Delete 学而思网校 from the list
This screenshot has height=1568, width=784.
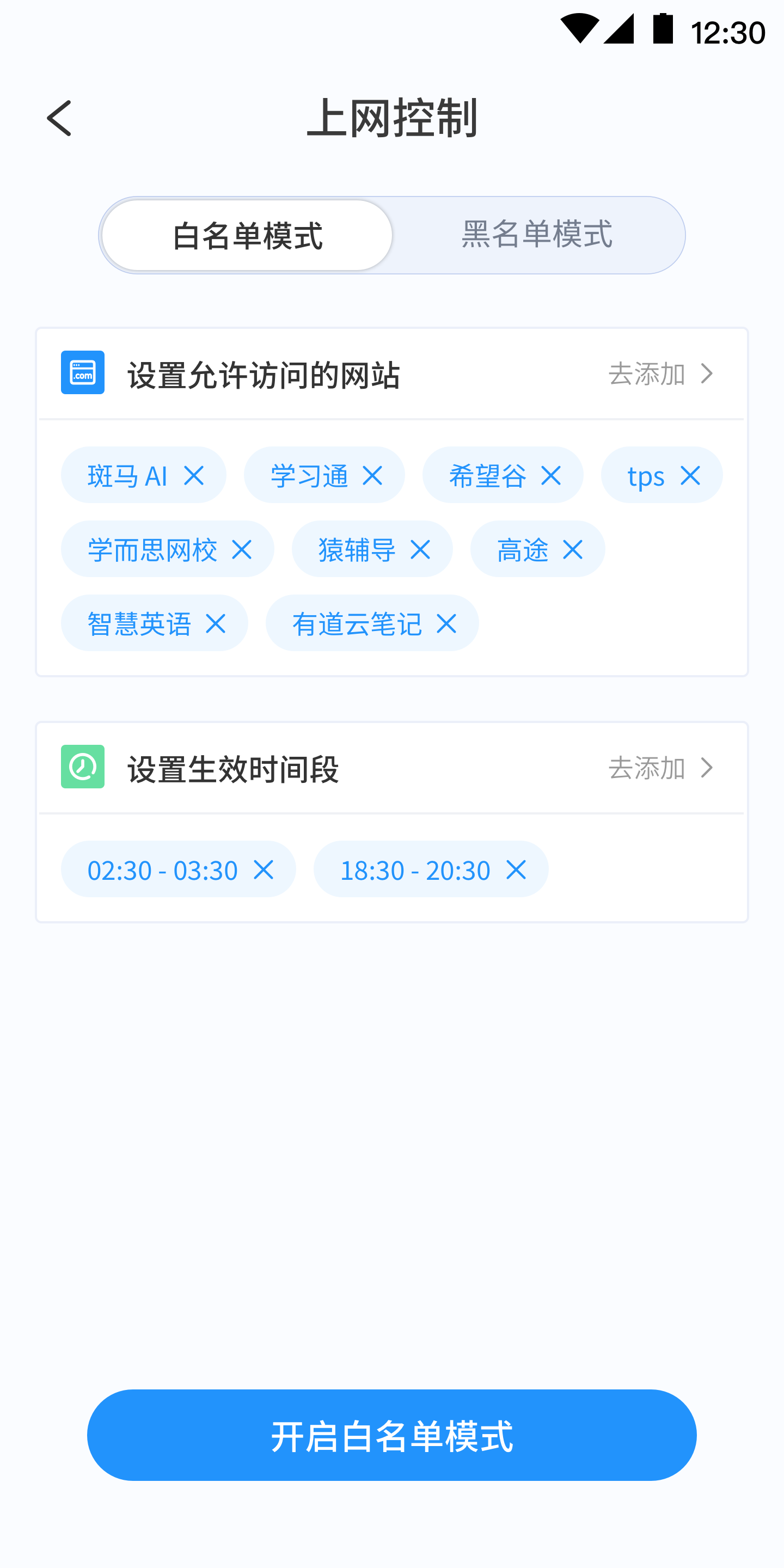[x=242, y=550]
